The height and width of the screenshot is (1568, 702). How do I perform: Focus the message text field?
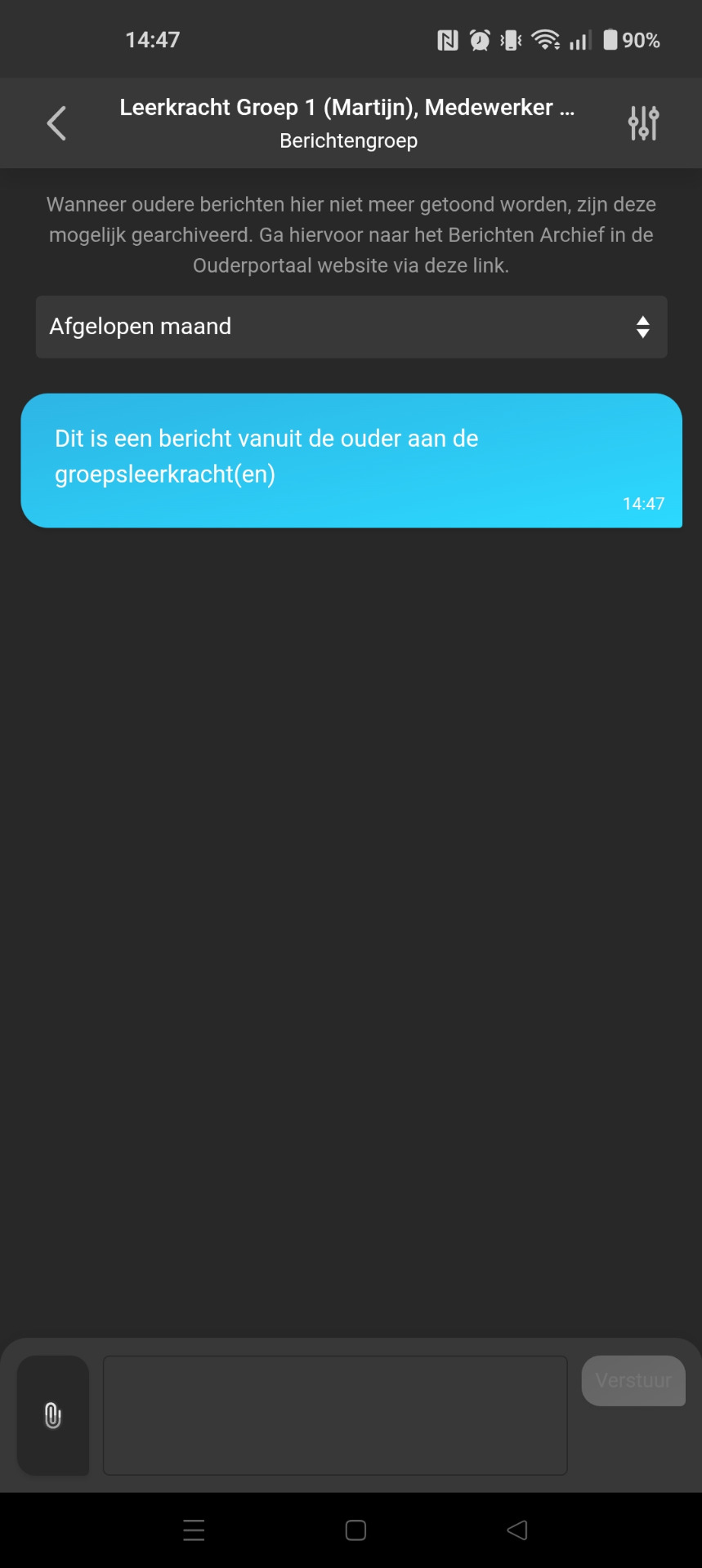click(x=335, y=1415)
